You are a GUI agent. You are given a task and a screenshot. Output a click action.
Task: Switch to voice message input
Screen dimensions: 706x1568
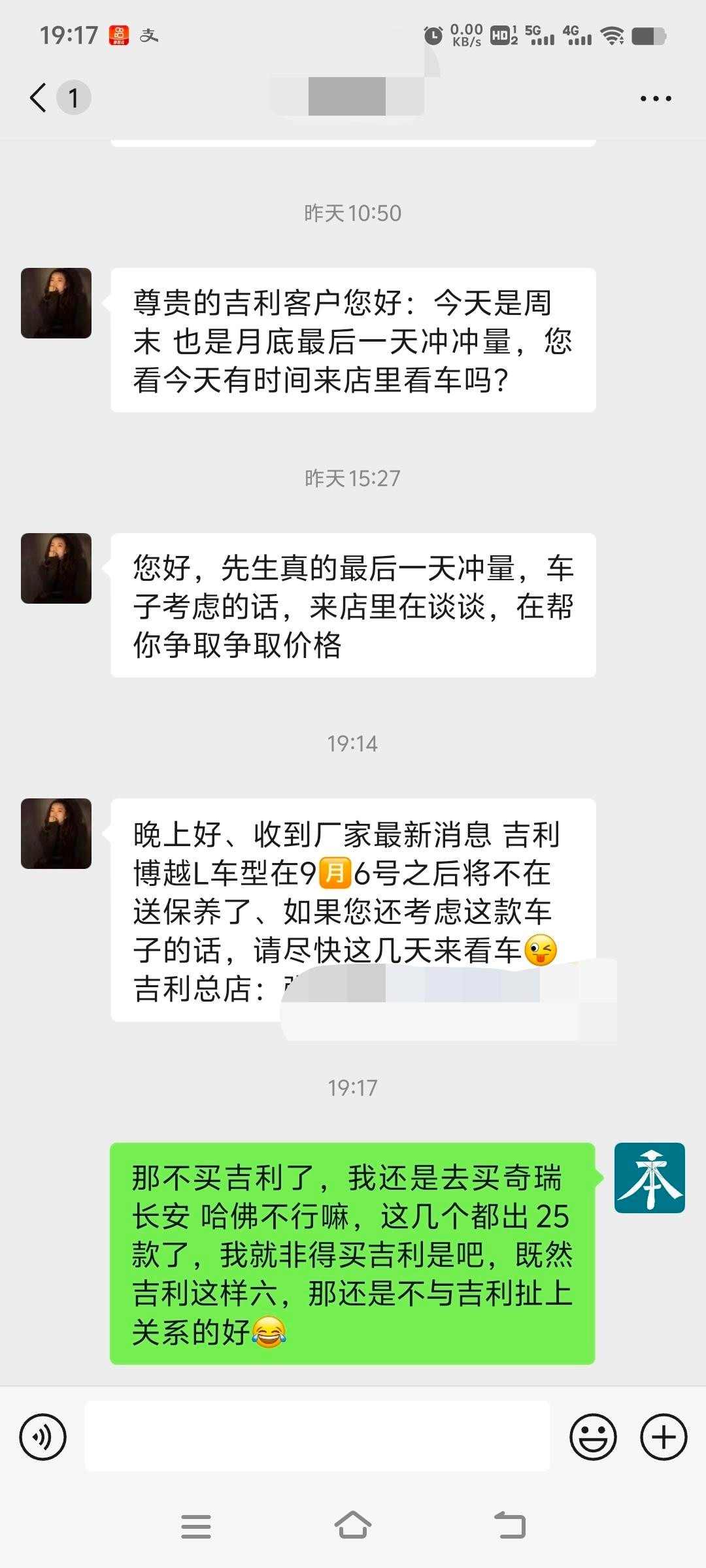pos(43,1437)
